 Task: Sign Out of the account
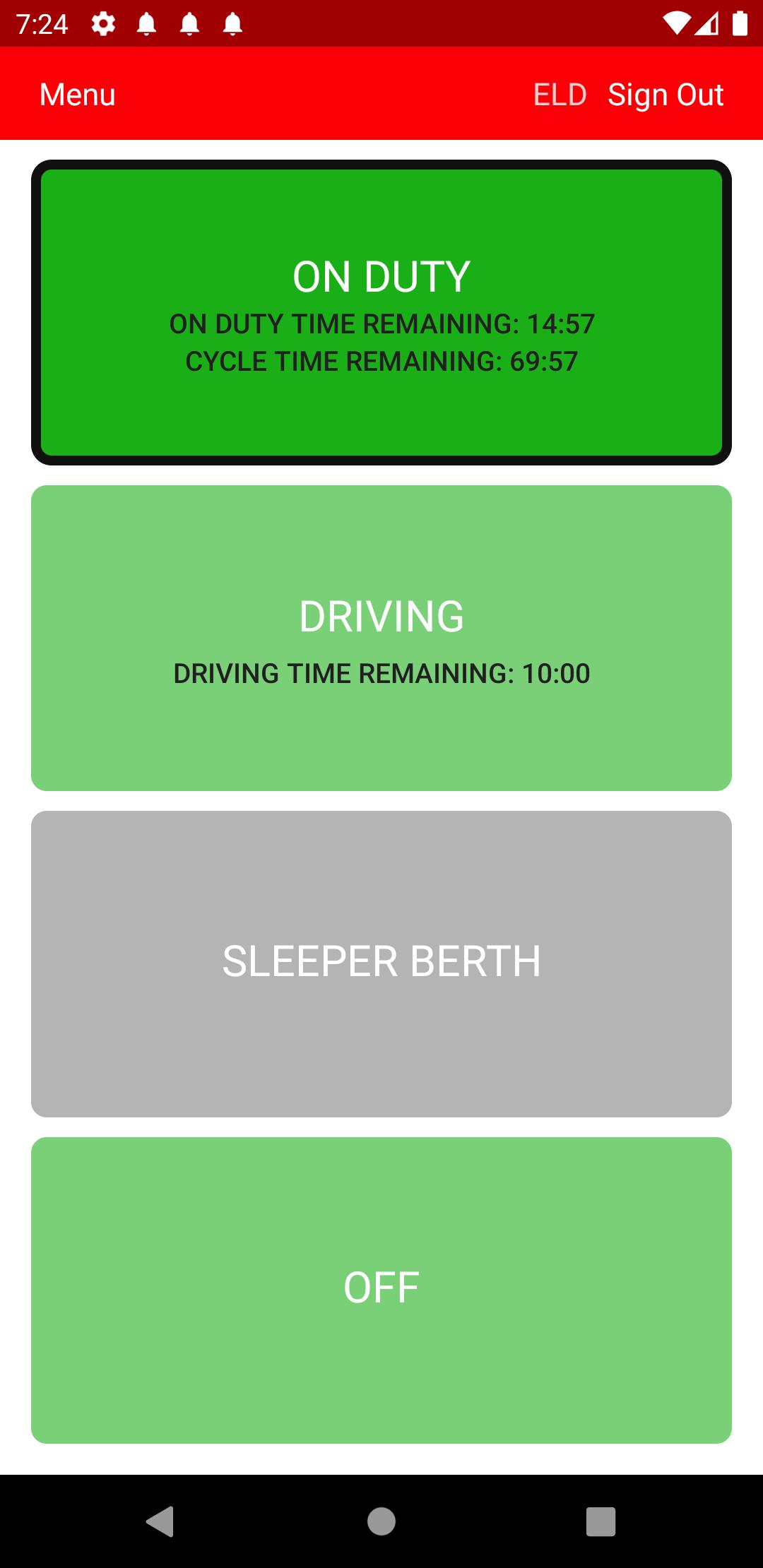click(x=666, y=95)
